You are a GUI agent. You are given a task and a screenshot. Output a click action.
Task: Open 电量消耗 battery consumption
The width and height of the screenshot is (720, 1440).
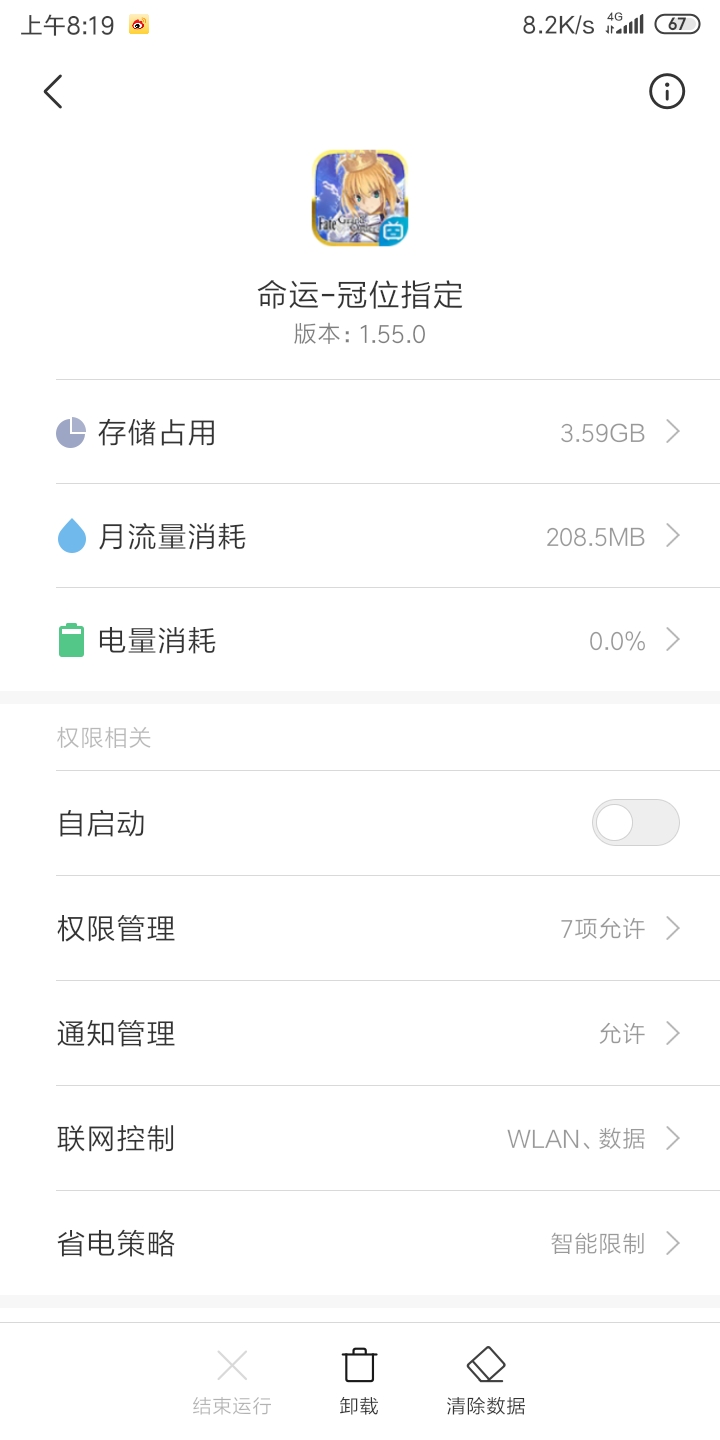[x=360, y=640]
